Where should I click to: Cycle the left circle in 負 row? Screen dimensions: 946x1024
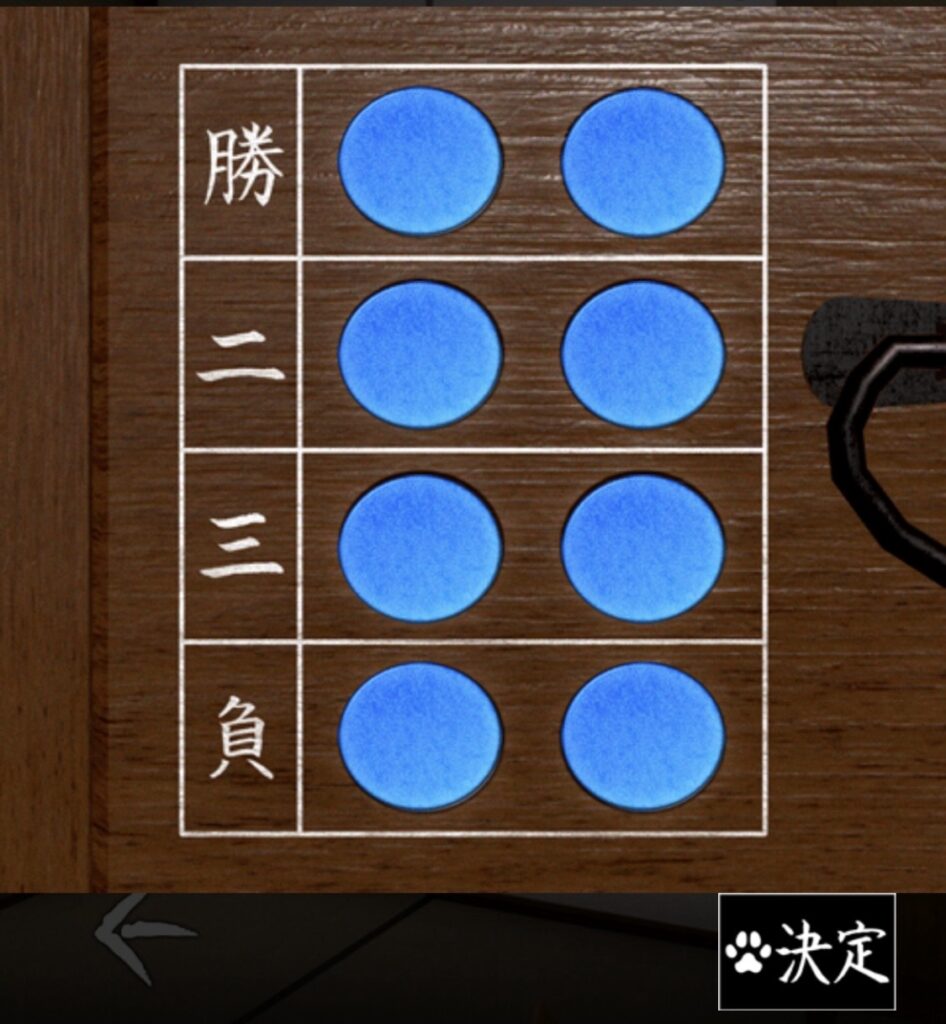[420, 736]
